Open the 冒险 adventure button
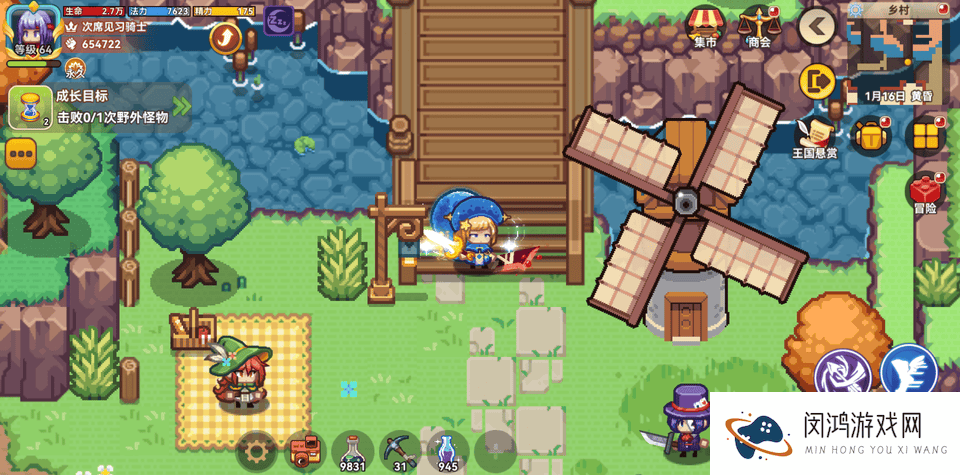Screen dimensions: 960x475 925,190
